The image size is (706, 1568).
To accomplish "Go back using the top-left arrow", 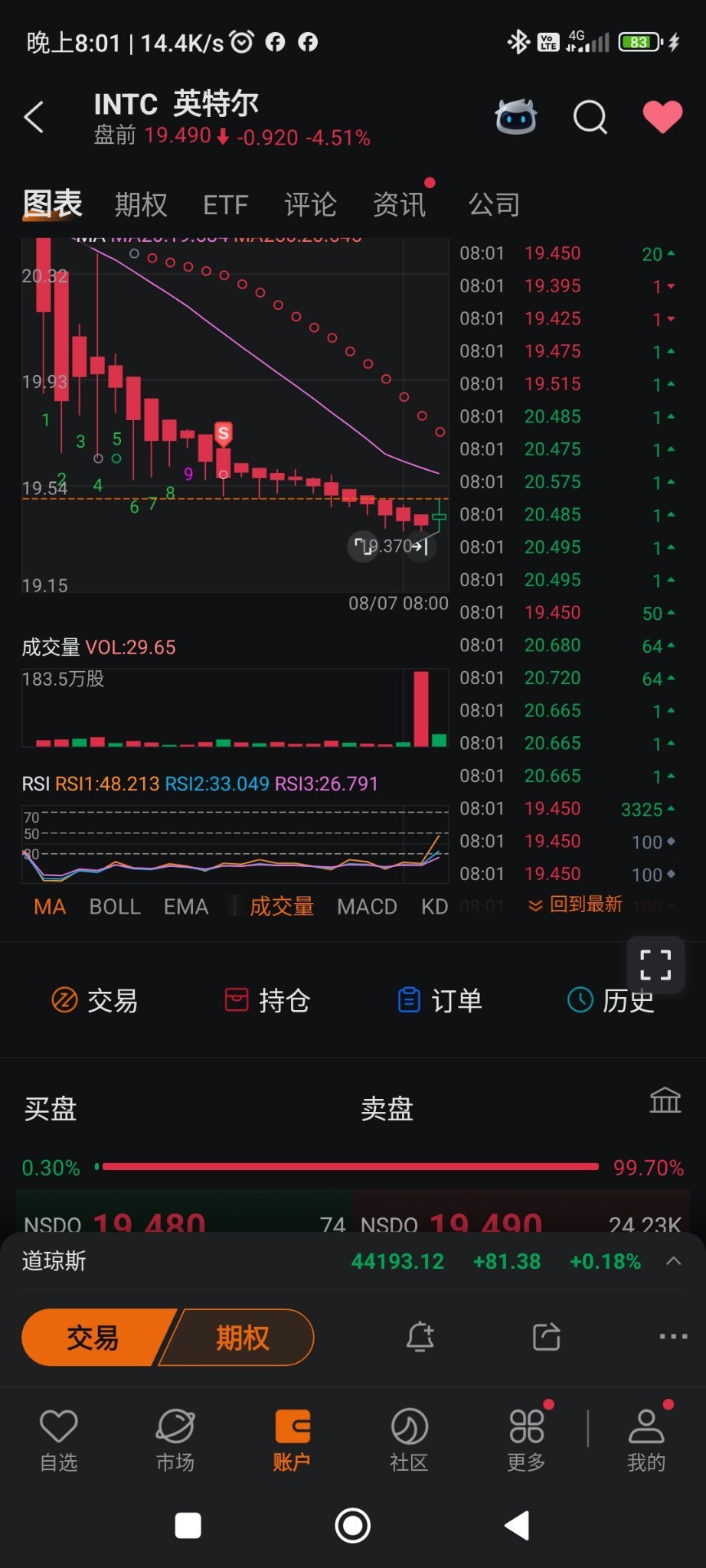I will click(34, 117).
